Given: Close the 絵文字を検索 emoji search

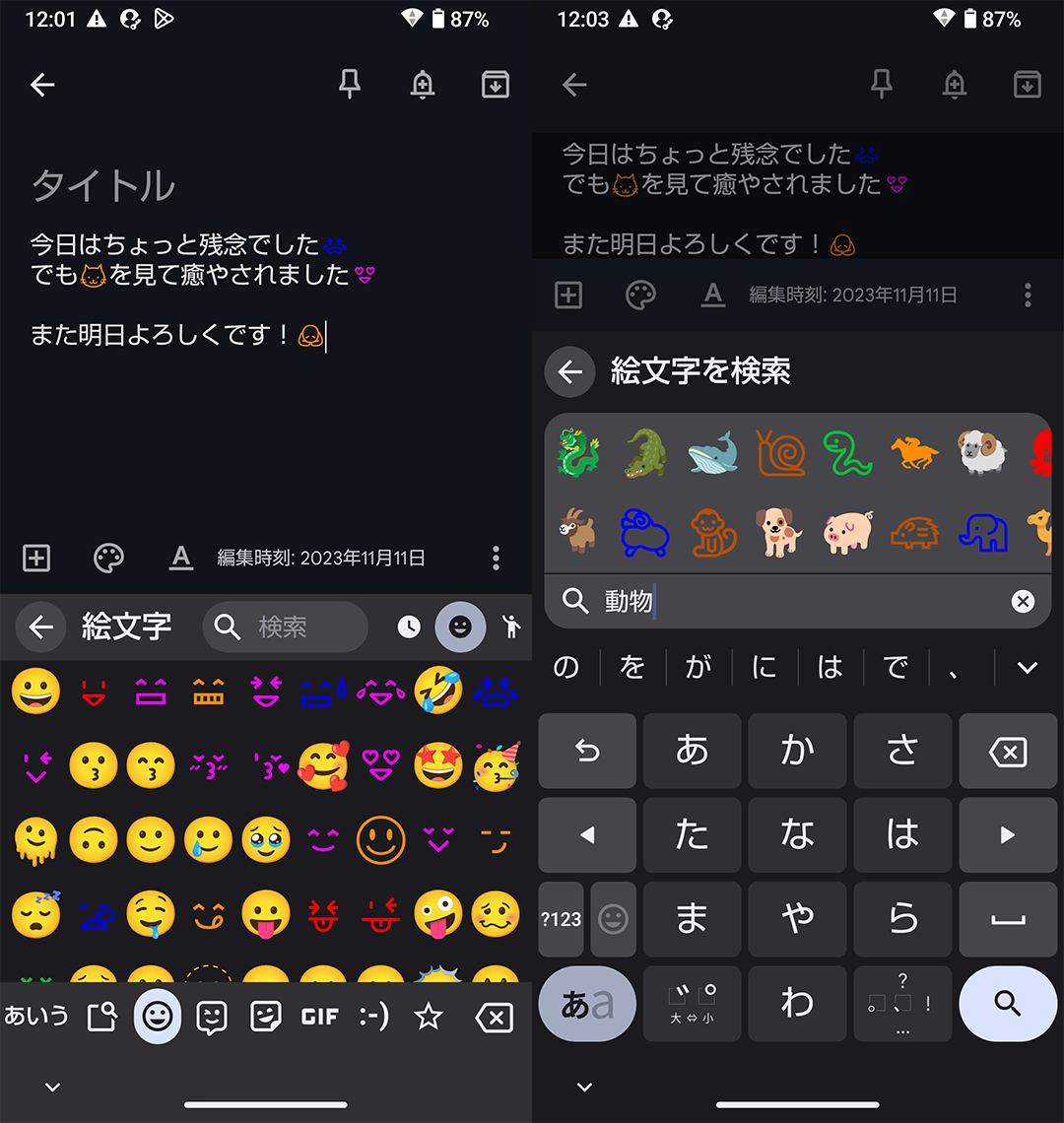Looking at the screenshot, I should [x=570, y=371].
